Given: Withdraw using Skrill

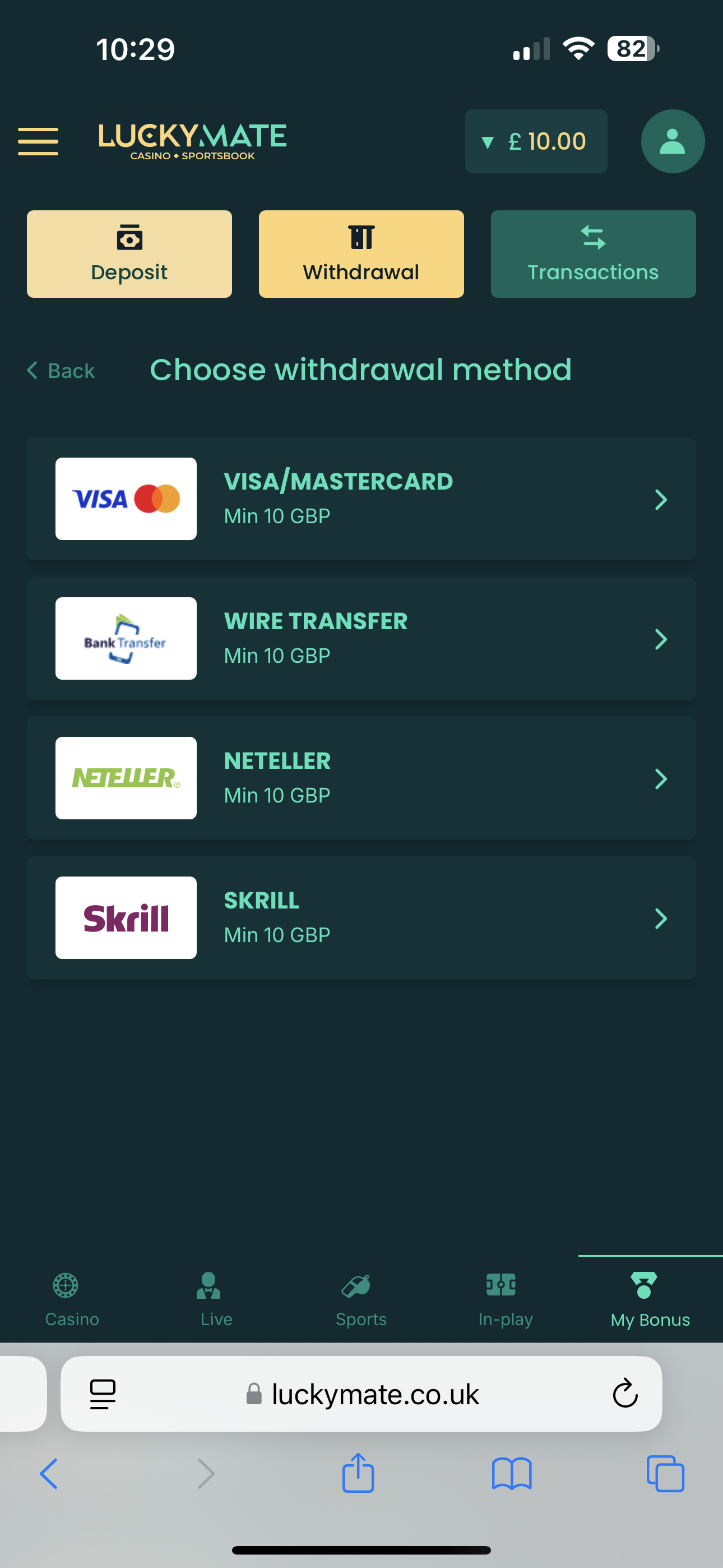Looking at the screenshot, I should point(361,917).
